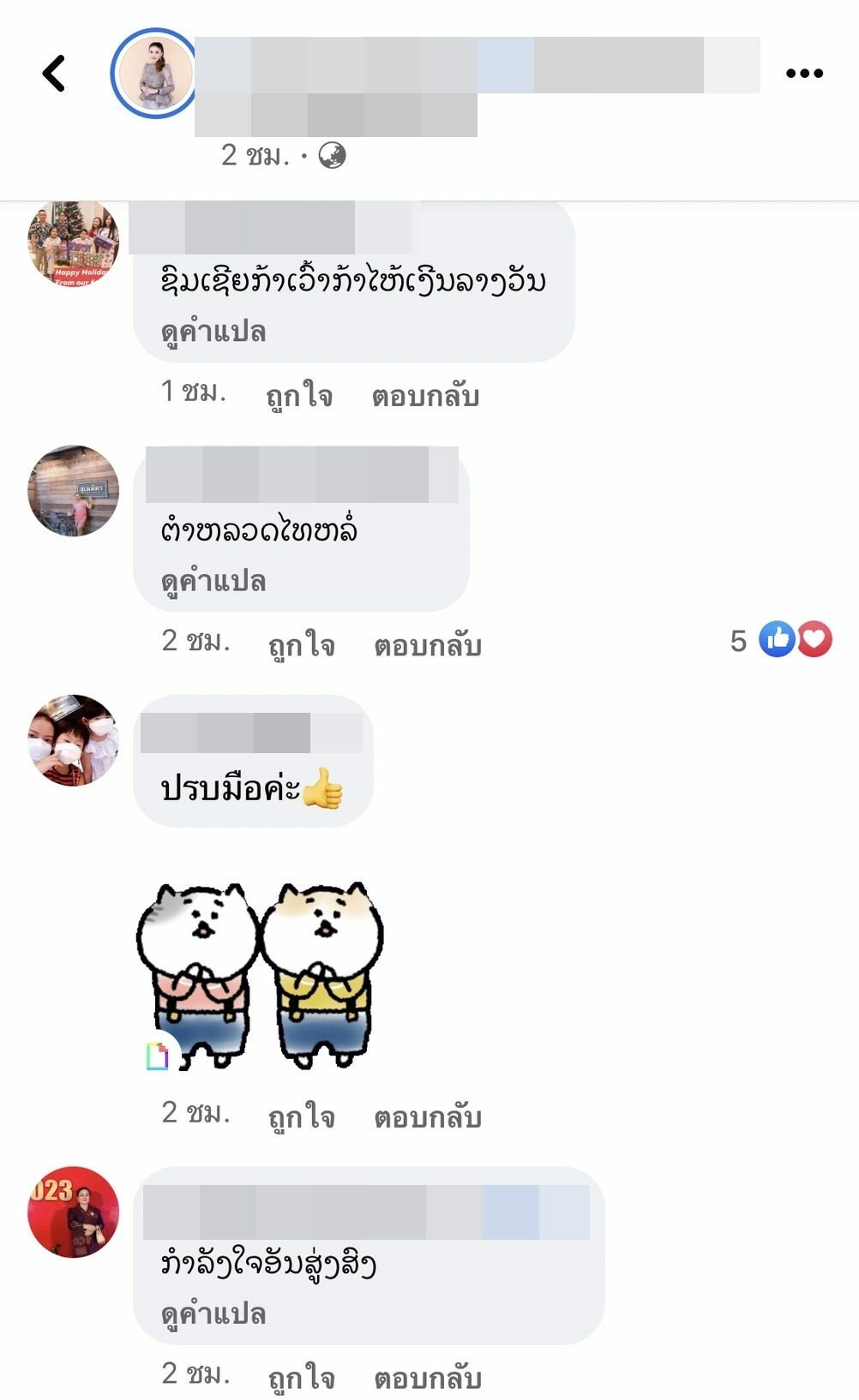
Task: Like the ปรบมือค่ะ sticker comment
Action: pyautogui.click(x=301, y=1117)
